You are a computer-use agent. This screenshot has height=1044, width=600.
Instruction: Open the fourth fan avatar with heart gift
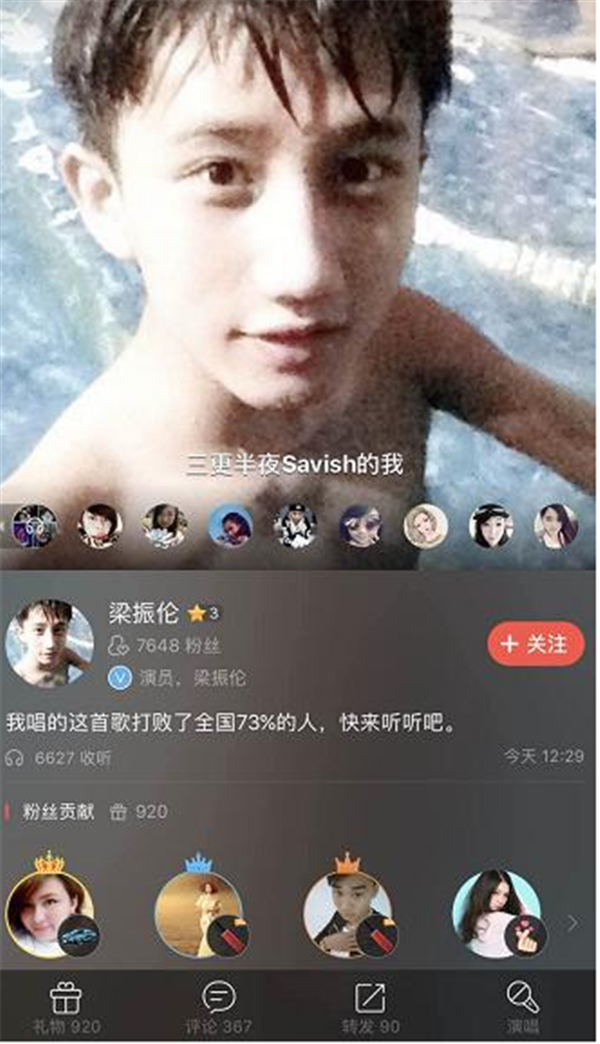[x=496, y=914]
